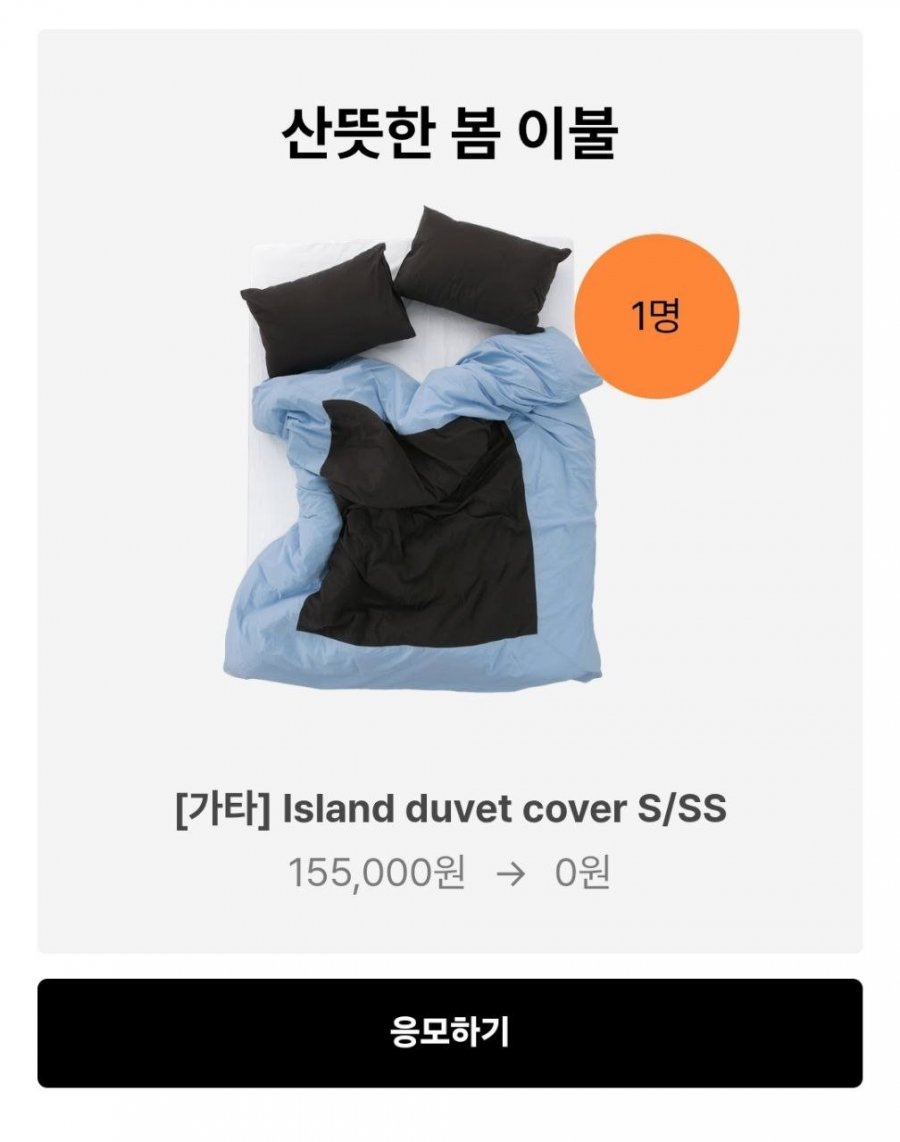Tap the 응모하기 button to enter
The image size is (900, 1142).
pyautogui.click(x=449, y=1033)
